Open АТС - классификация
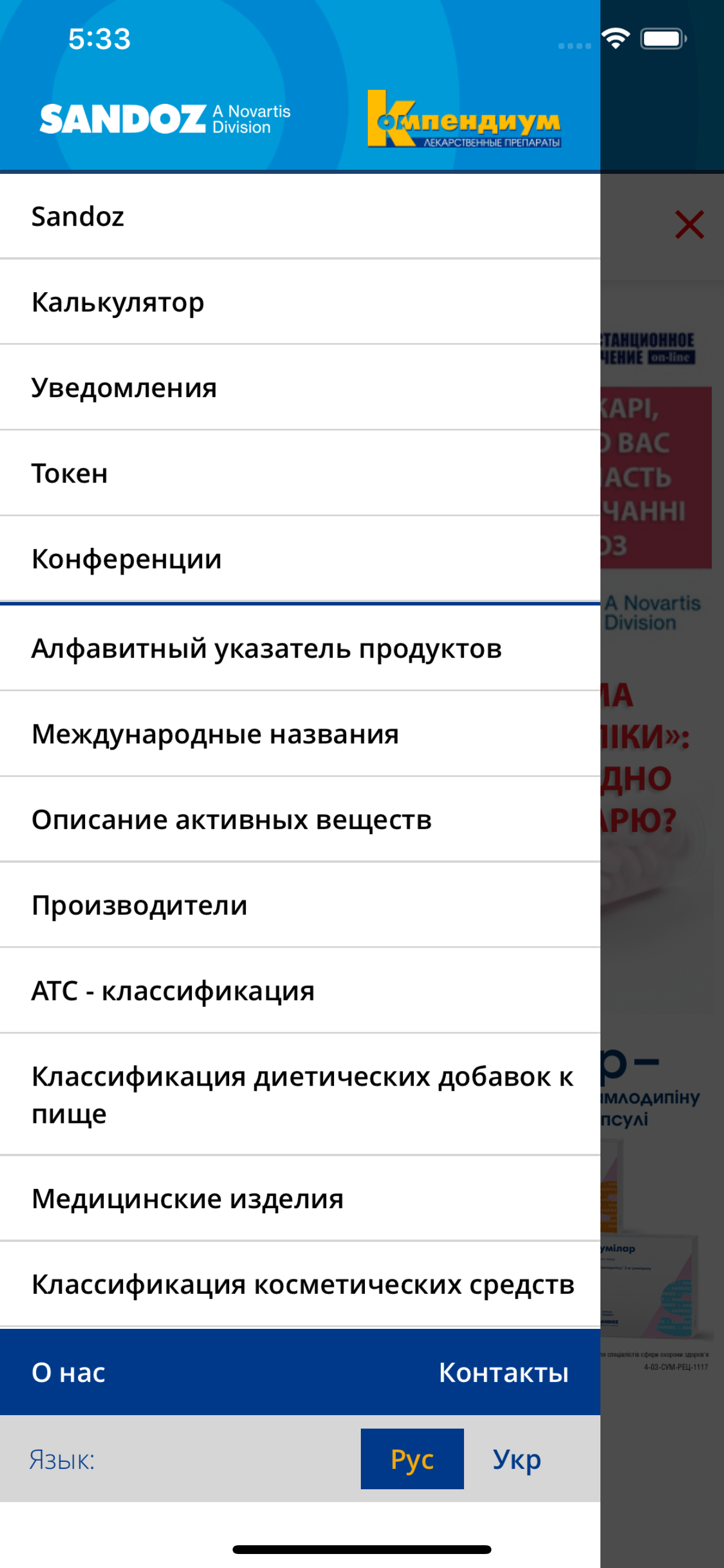Viewport: 724px width, 1568px height. click(x=173, y=991)
